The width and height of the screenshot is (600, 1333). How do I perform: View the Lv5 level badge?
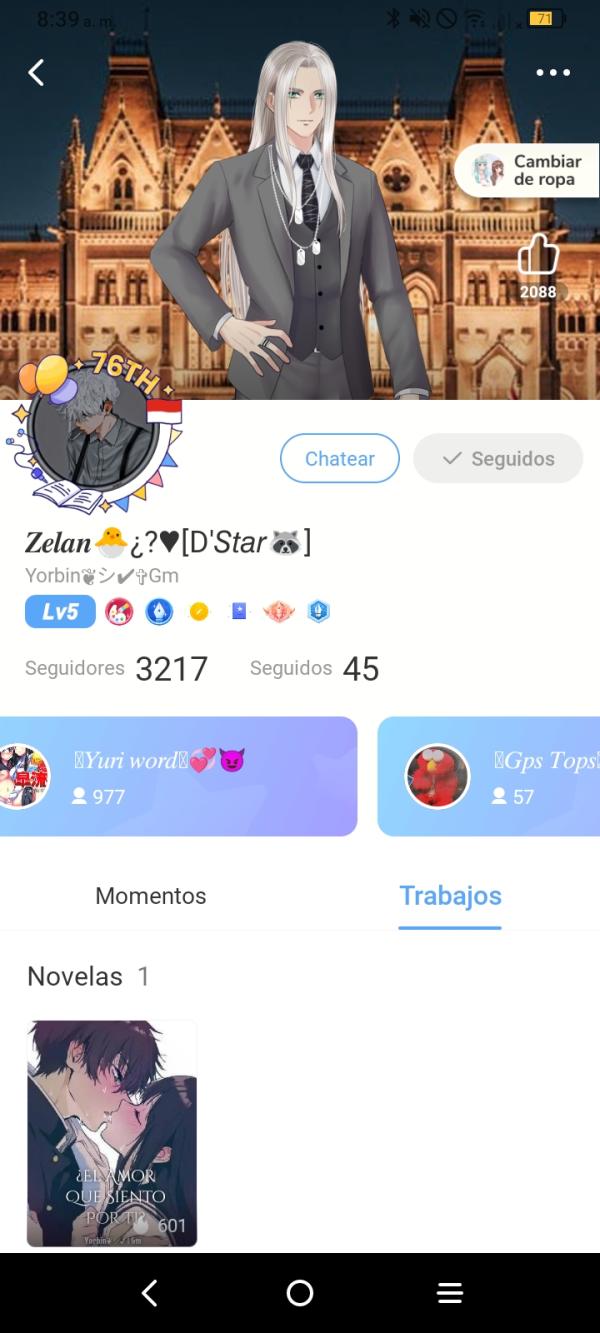(60, 611)
